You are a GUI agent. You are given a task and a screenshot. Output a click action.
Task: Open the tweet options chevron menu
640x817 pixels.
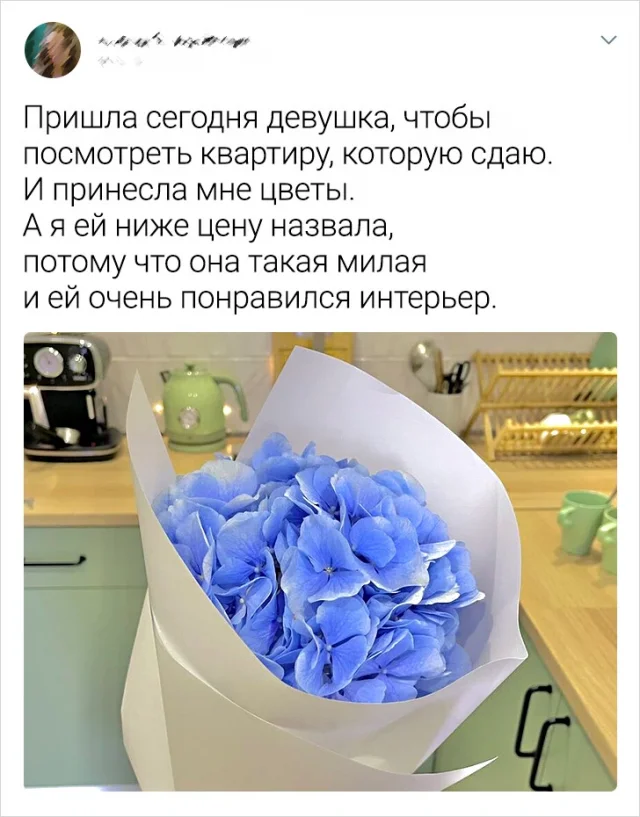point(608,40)
